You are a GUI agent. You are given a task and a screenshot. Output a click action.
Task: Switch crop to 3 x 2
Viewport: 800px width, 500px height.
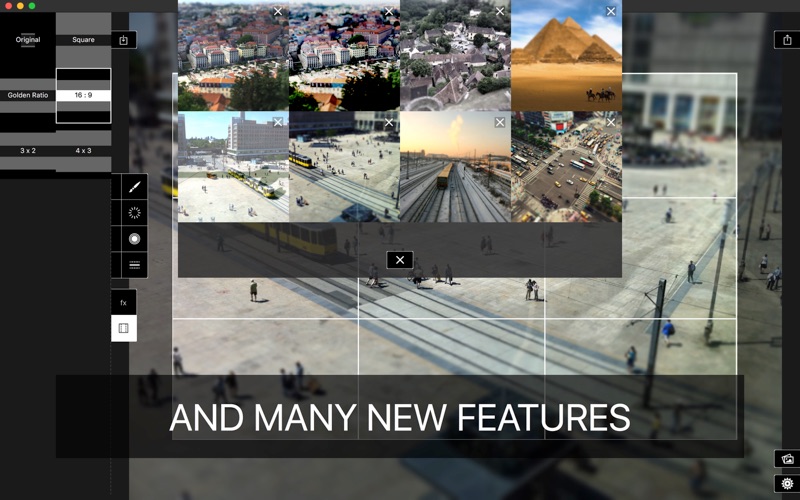[x=27, y=150]
